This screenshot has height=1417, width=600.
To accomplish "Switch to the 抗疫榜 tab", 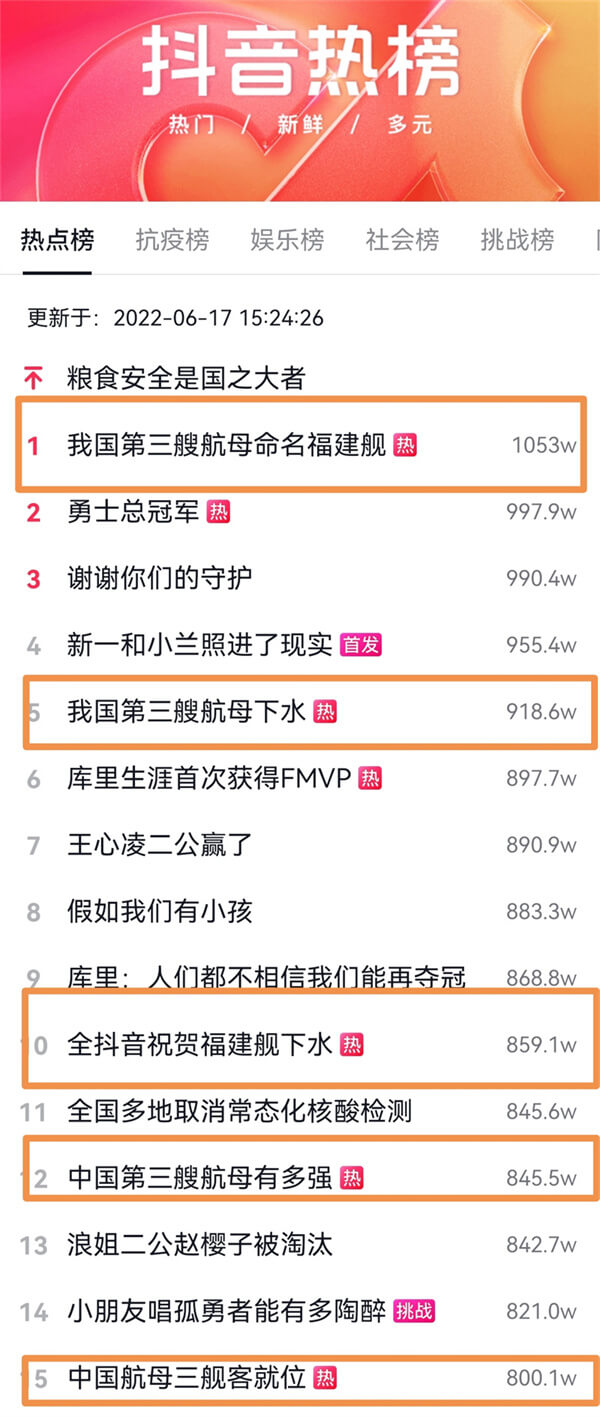I will click(172, 240).
